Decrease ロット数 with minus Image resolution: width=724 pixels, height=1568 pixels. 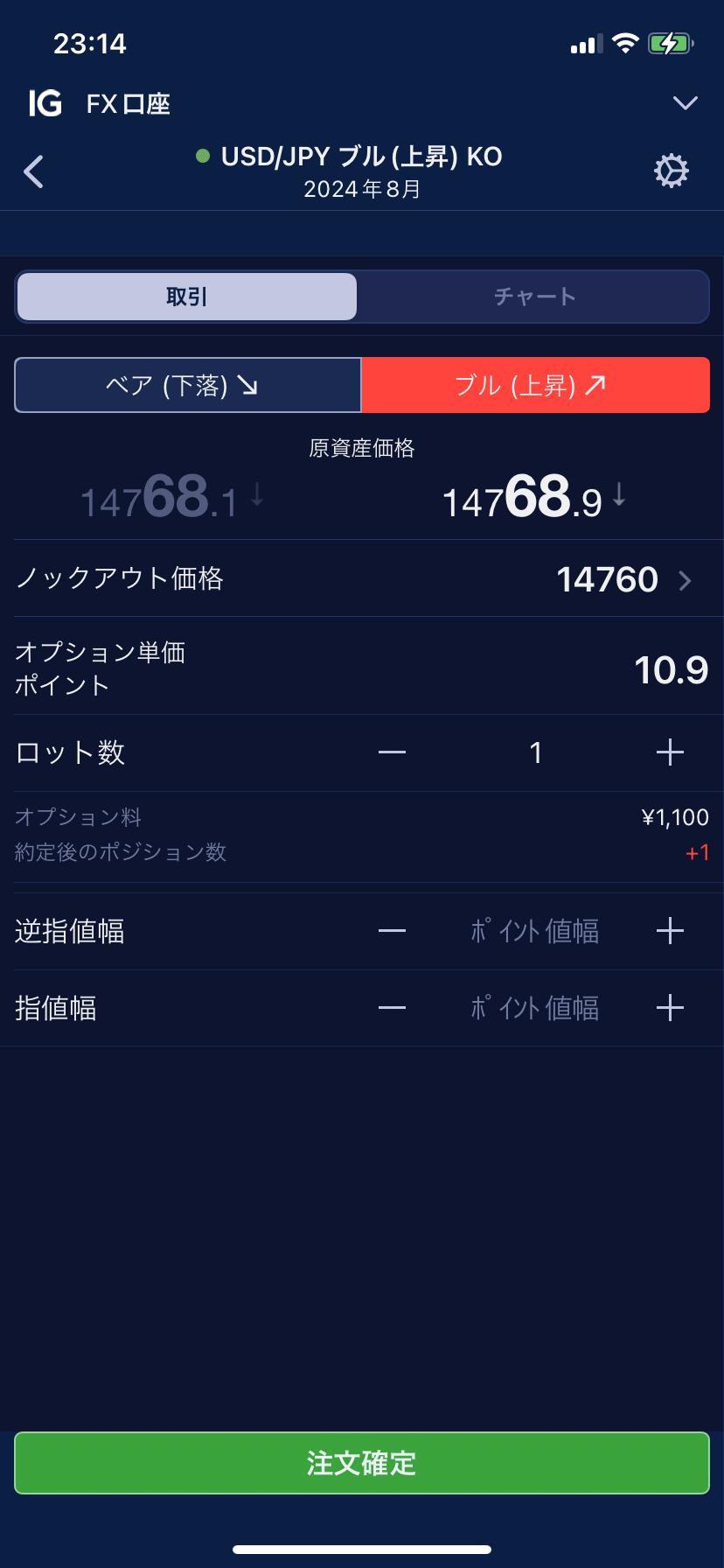(392, 752)
